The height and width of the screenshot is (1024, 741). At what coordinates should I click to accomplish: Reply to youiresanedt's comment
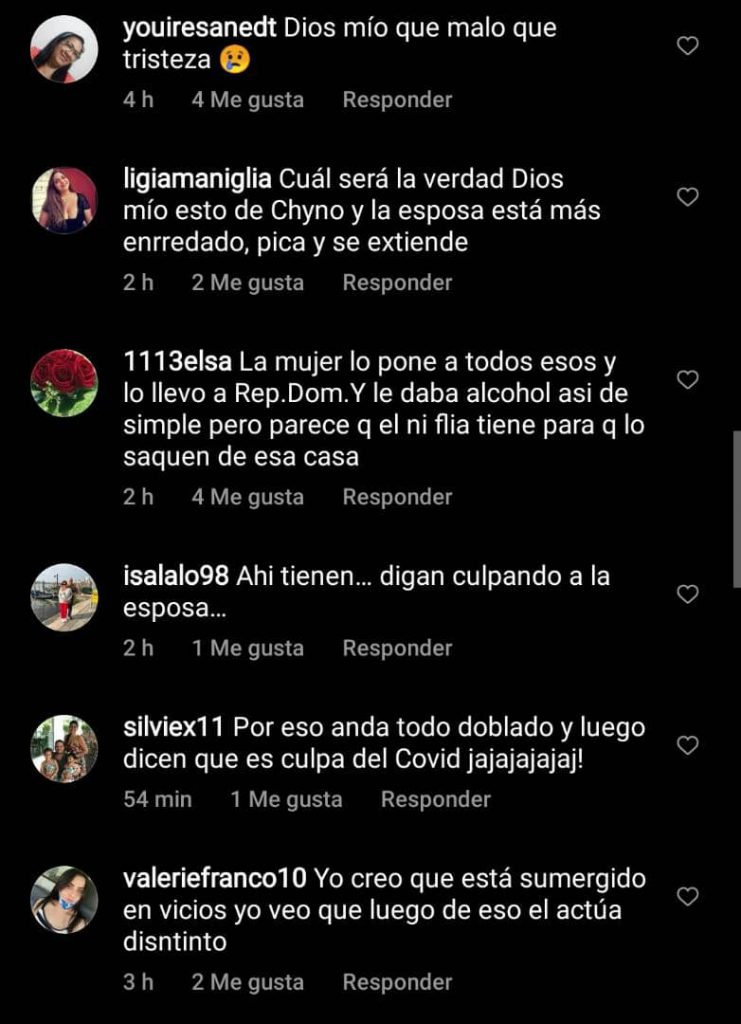[x=397, y=100]
